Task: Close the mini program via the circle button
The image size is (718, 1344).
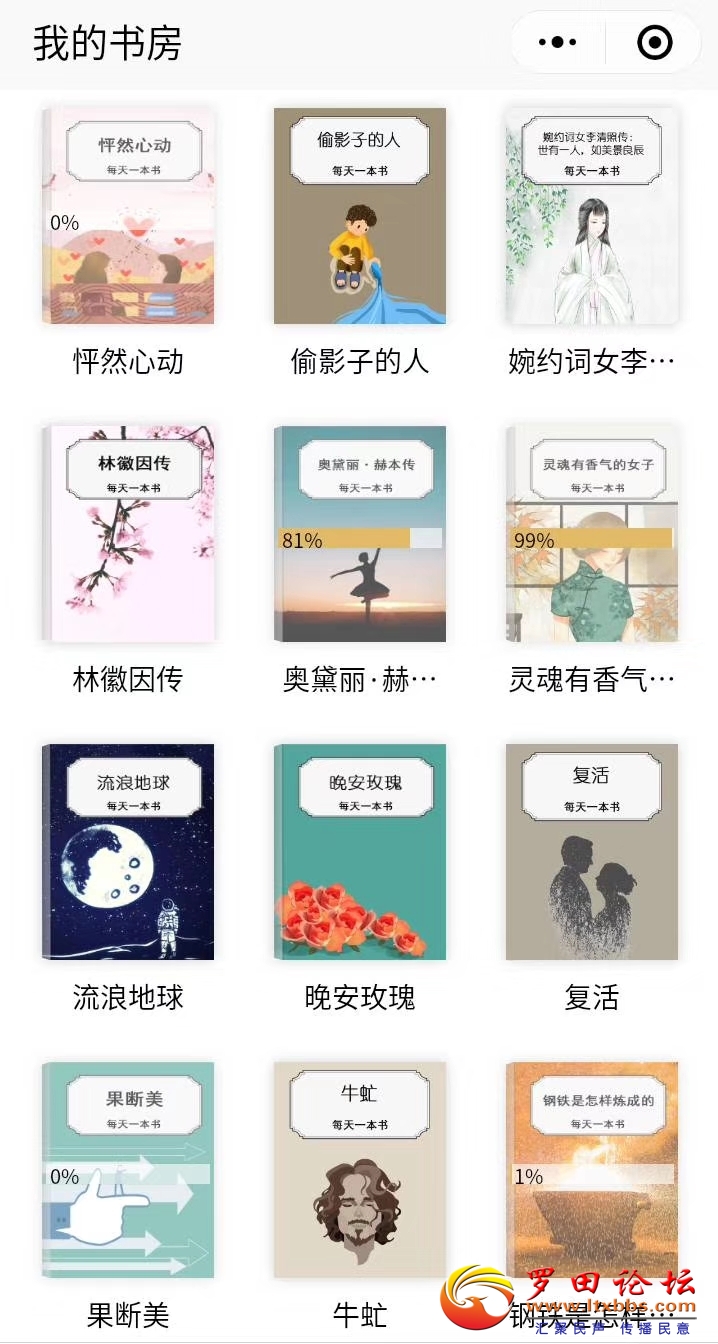Action: point(655,43)
